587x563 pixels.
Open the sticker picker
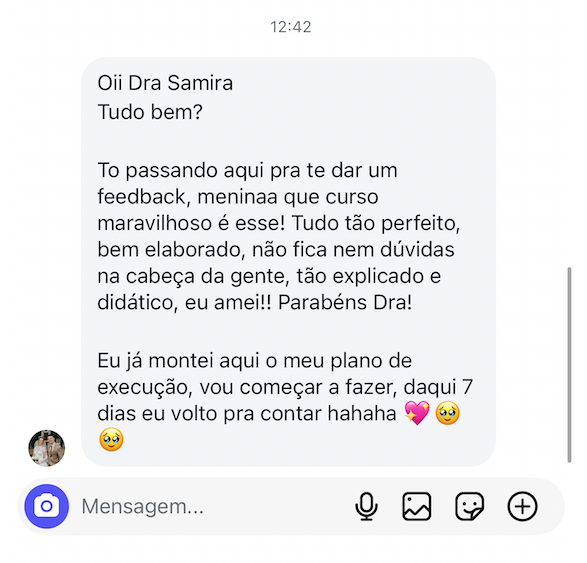[x=470, y=506]
